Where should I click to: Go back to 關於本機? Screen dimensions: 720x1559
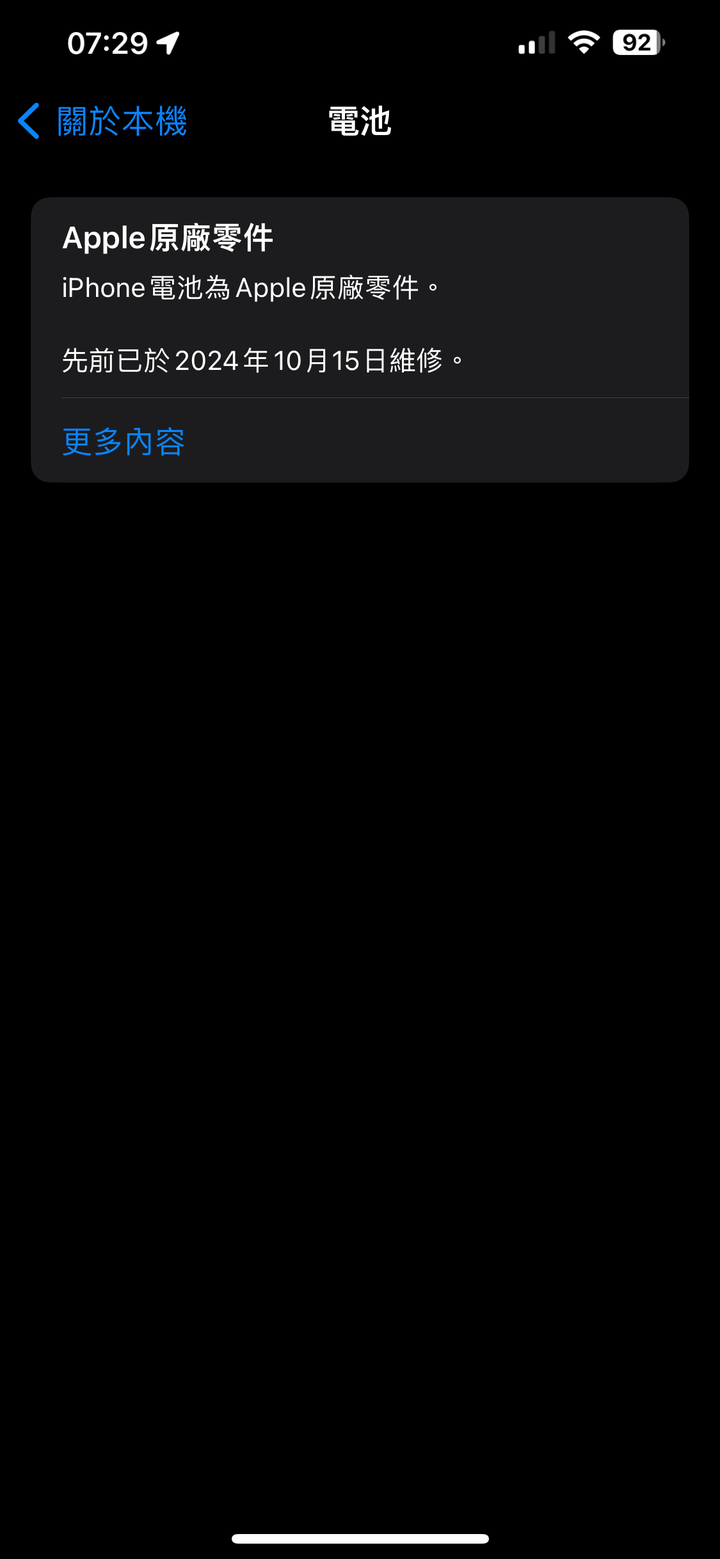[102, 122]
